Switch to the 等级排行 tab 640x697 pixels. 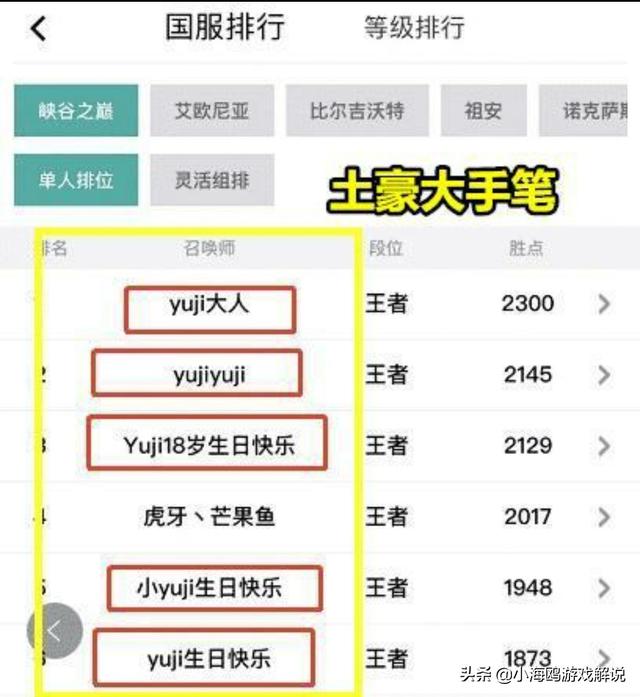414,28
